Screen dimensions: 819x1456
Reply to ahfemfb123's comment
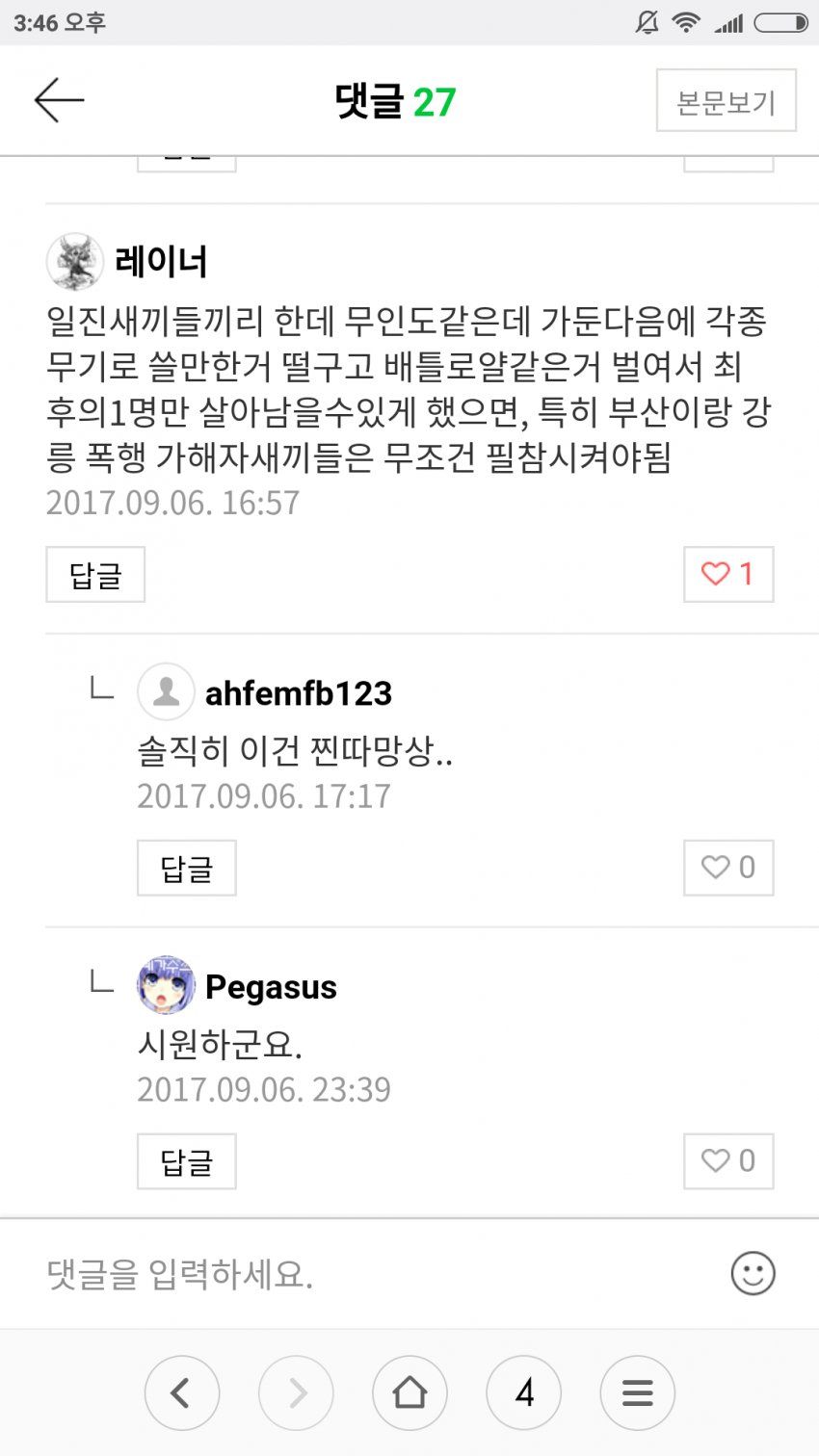tap(186, 869)
